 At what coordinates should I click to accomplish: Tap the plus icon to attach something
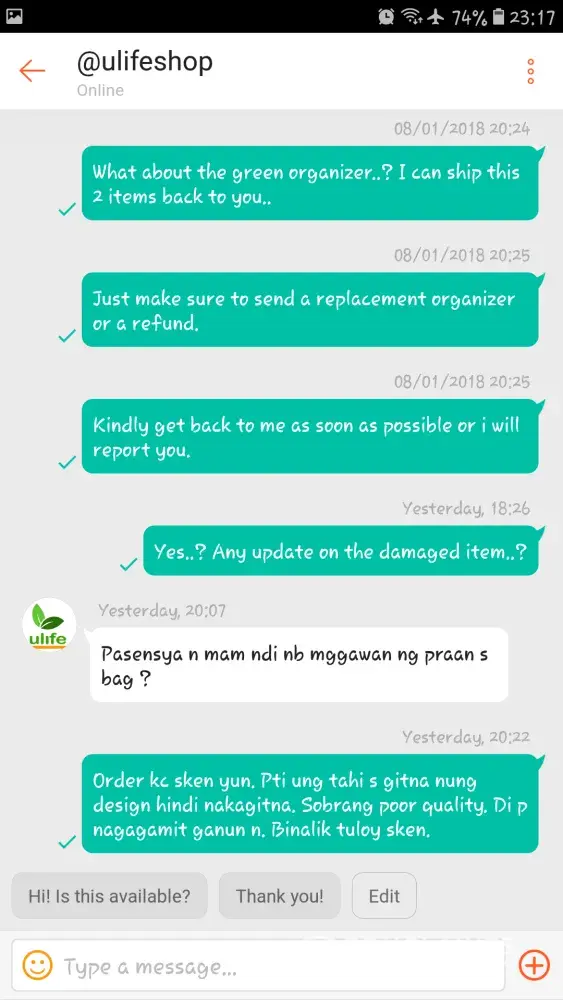click(534, 966)
